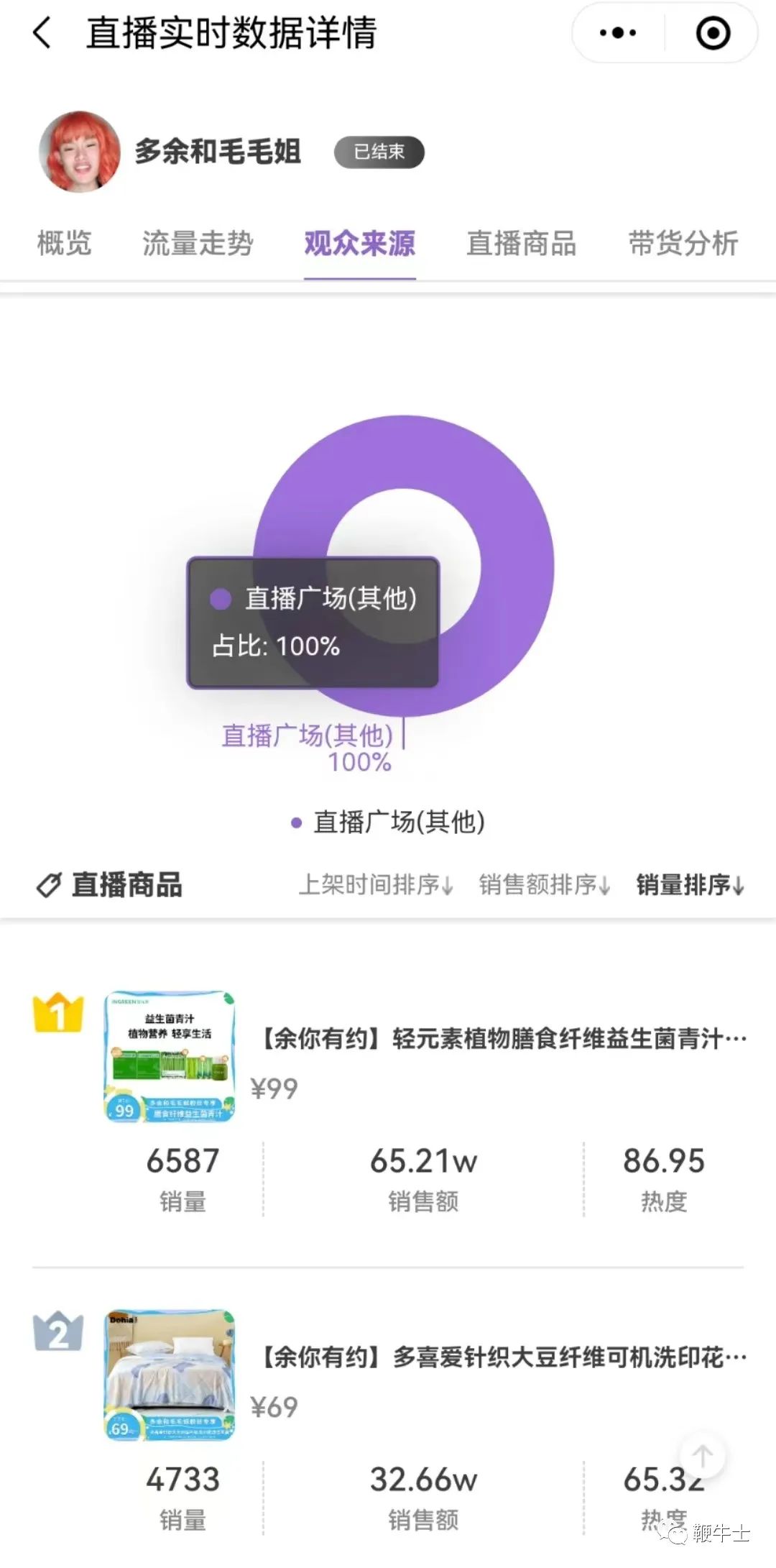Sort products by 销售额排序

point(544,884)
